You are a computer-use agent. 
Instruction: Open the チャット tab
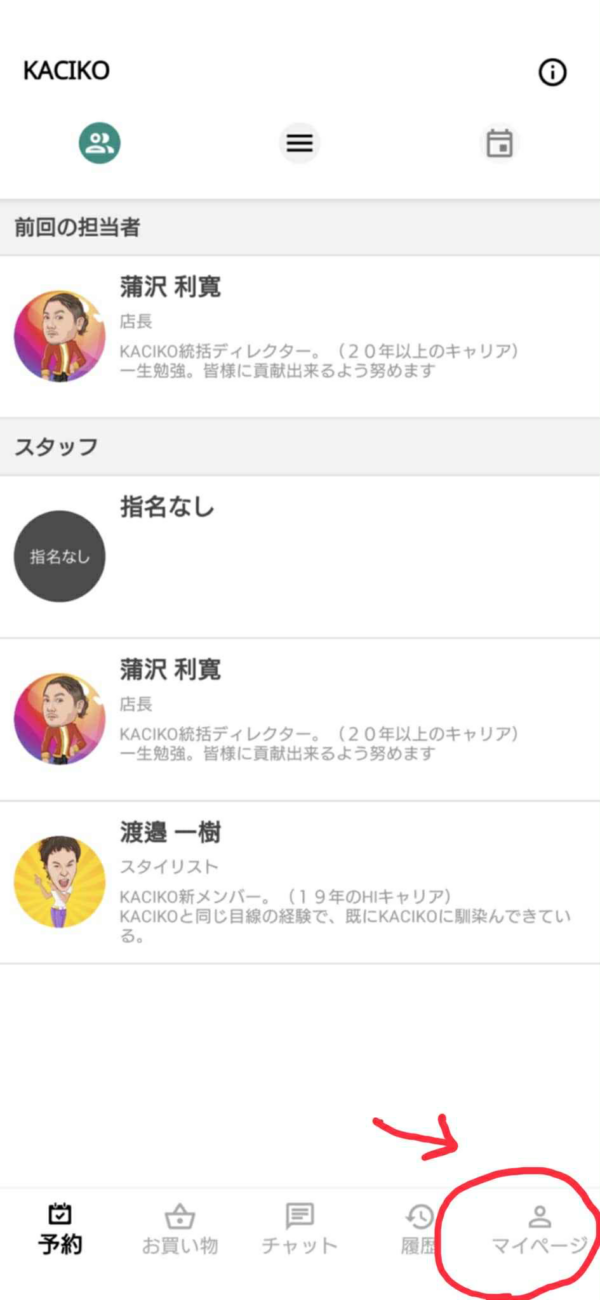[299, 1229]
